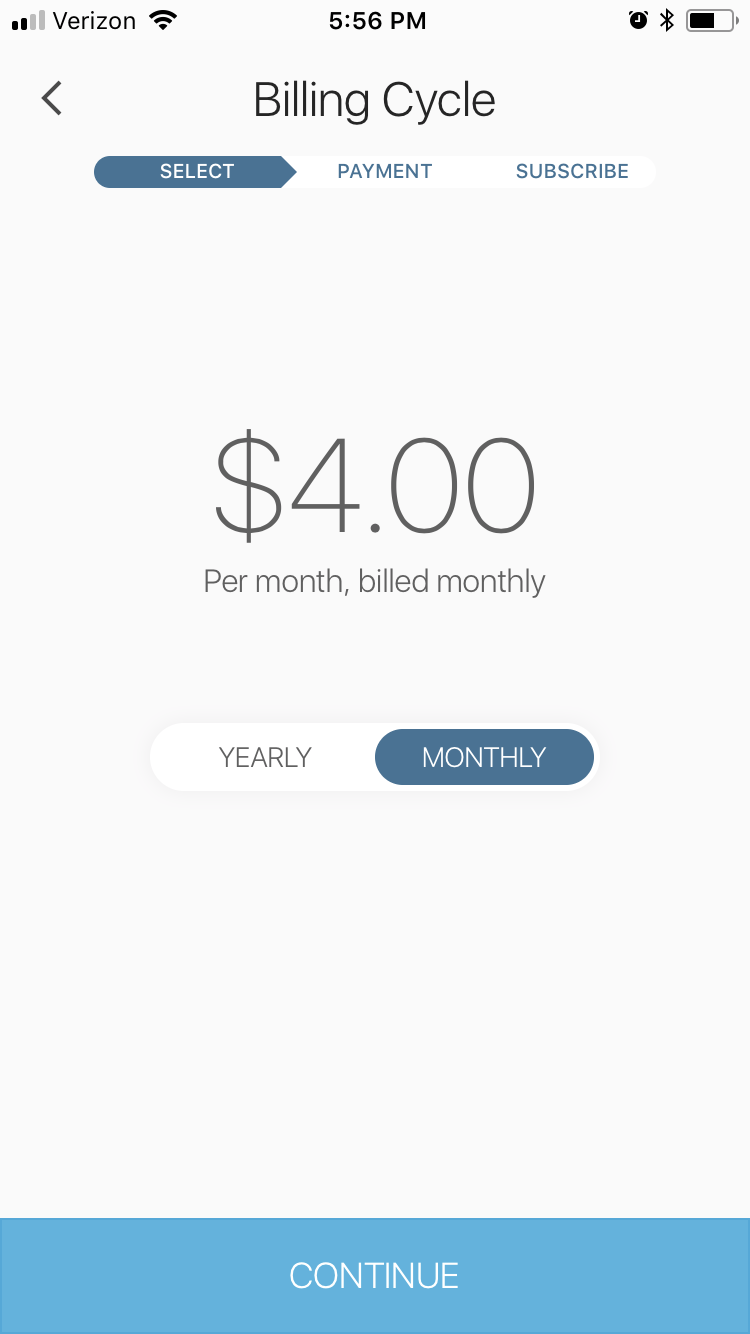Open the Subscribe step
750x1334 pixels.
[572, 171]
